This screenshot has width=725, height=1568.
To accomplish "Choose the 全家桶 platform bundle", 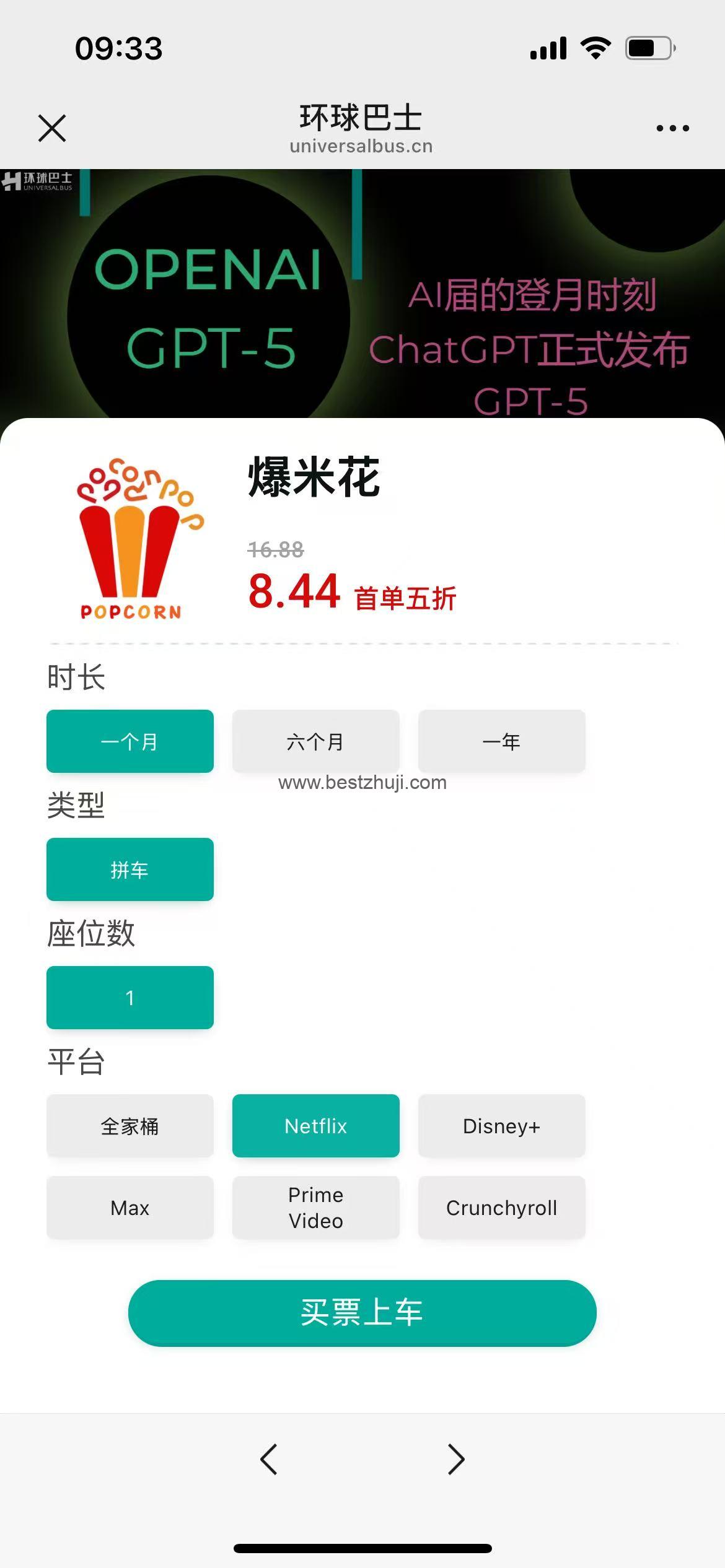I will coord(130,1126).
